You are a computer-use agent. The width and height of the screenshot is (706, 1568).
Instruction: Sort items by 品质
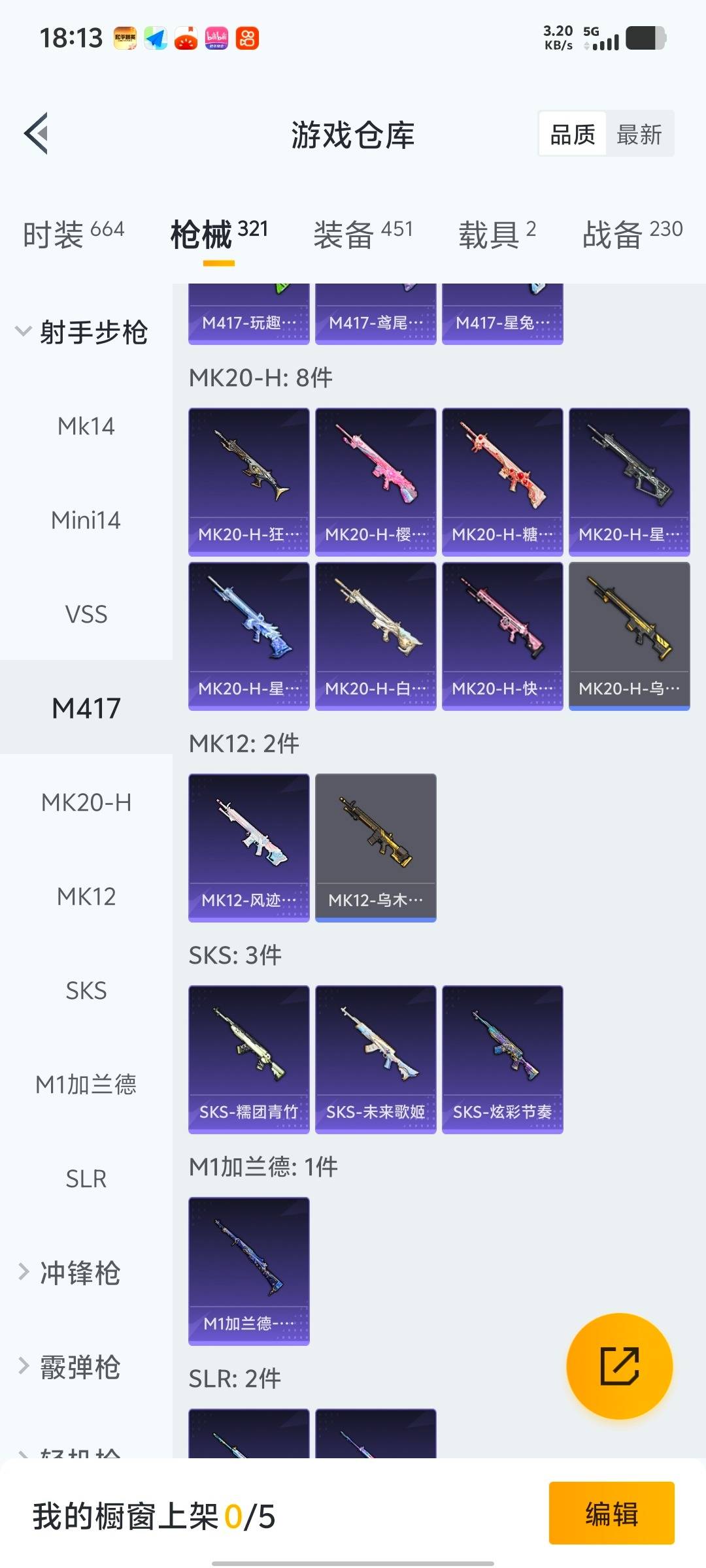(573, 135)
